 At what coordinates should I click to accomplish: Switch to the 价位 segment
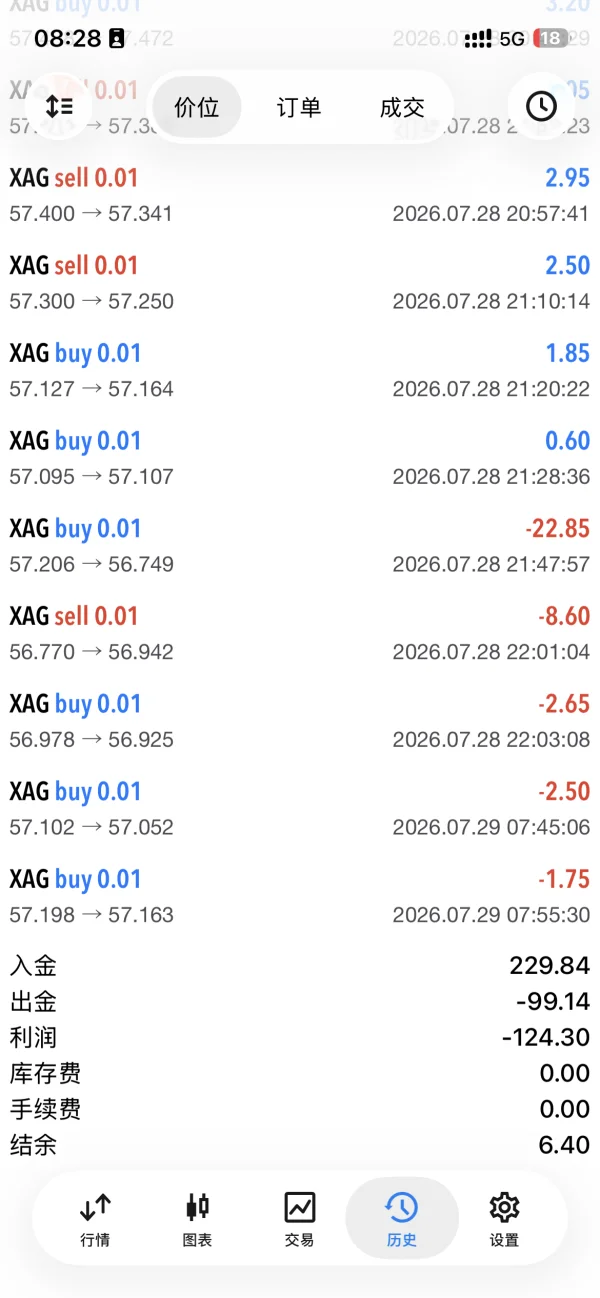tap(196, 107)
